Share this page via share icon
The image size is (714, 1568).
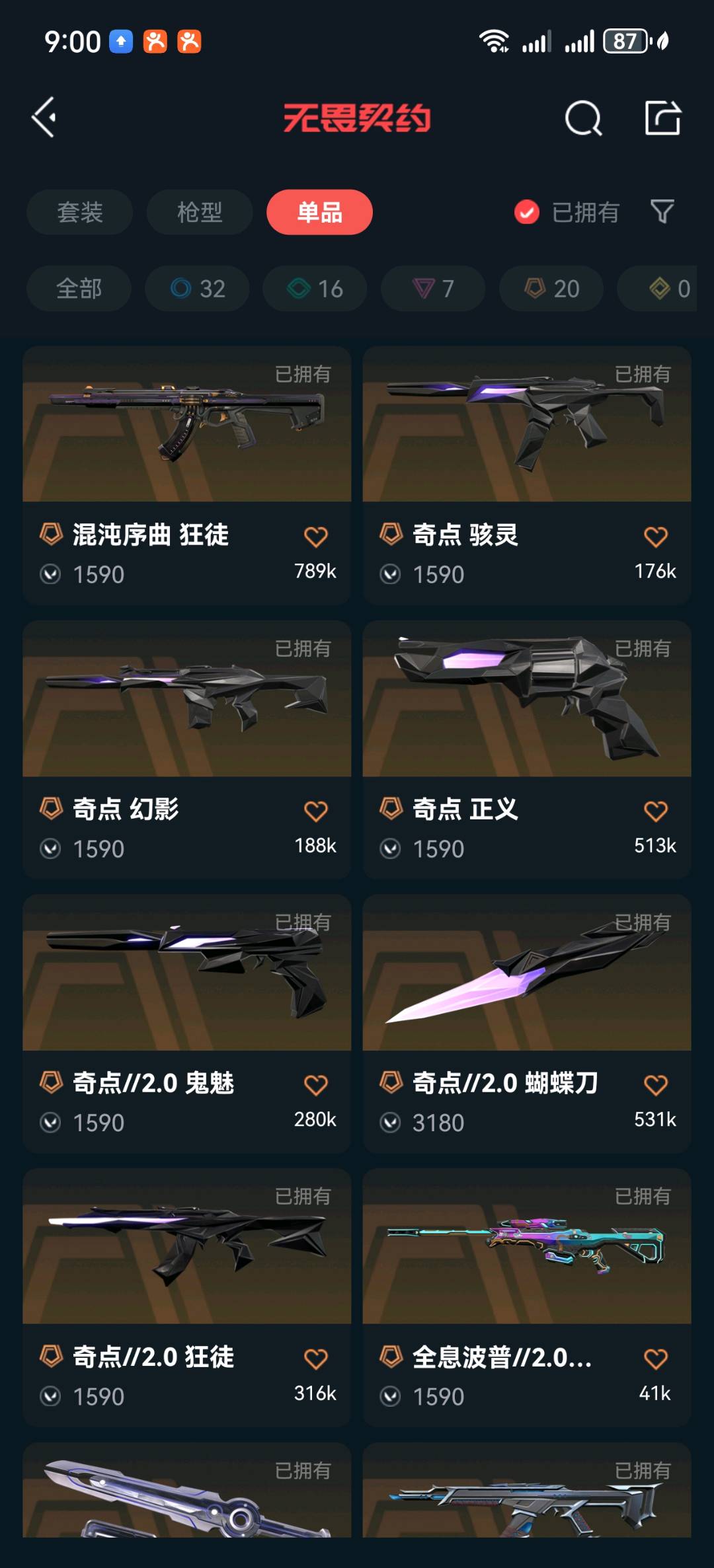click(x=662, y=118)
